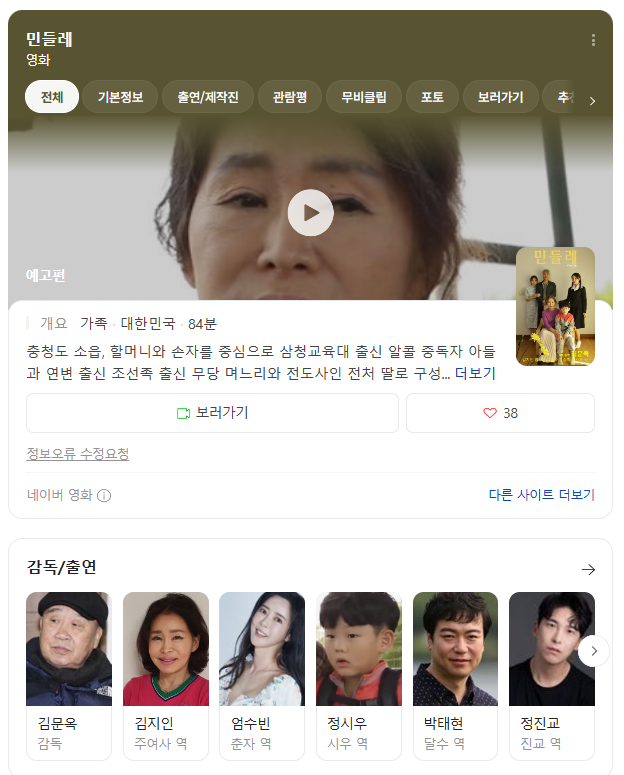The height and width of the screenshot is (775, 624).
Task: Switch to the 출연/제작진 tab
Action: [208, 97]
